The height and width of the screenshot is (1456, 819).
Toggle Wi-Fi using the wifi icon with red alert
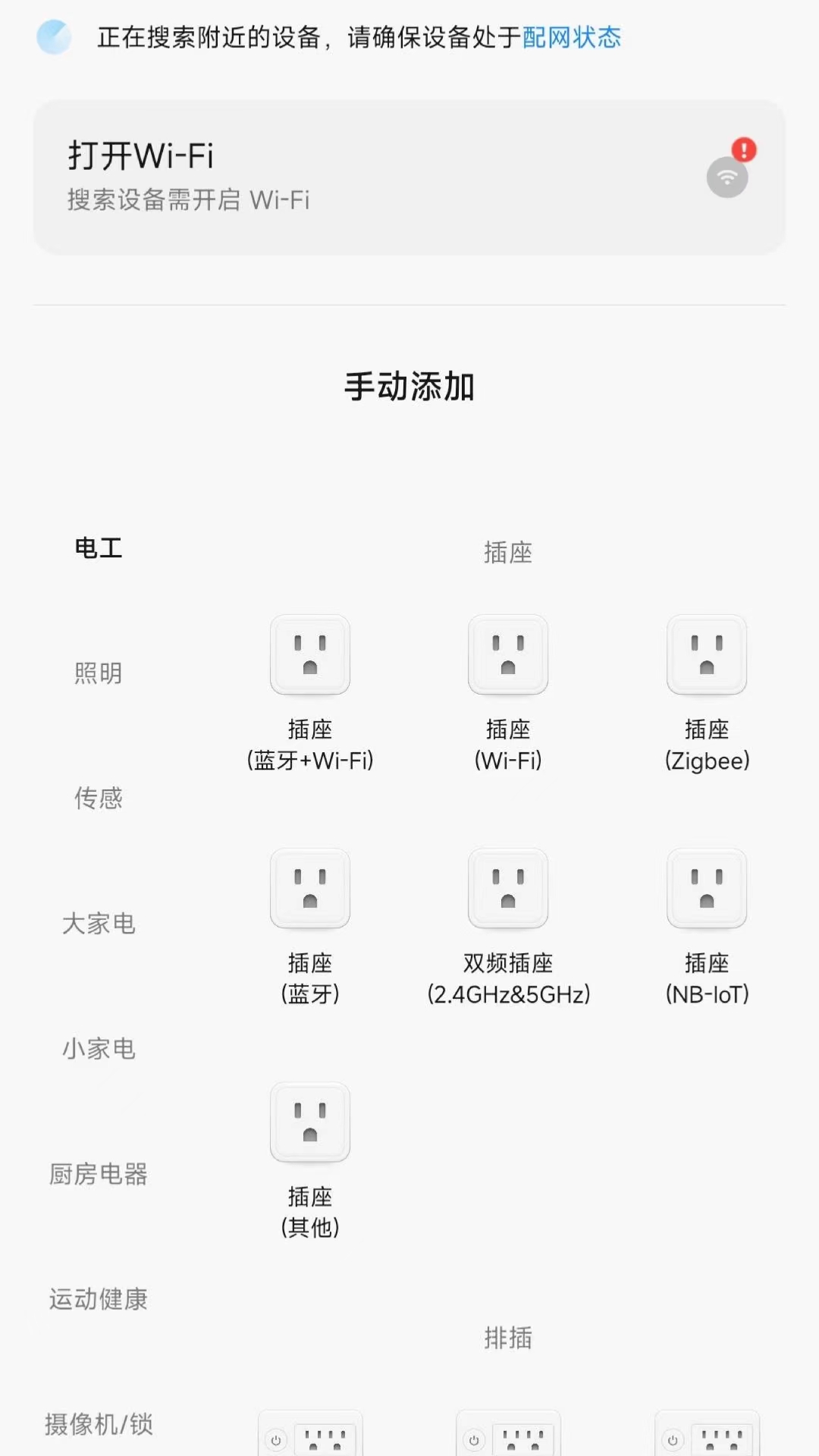tap(727, 175)
